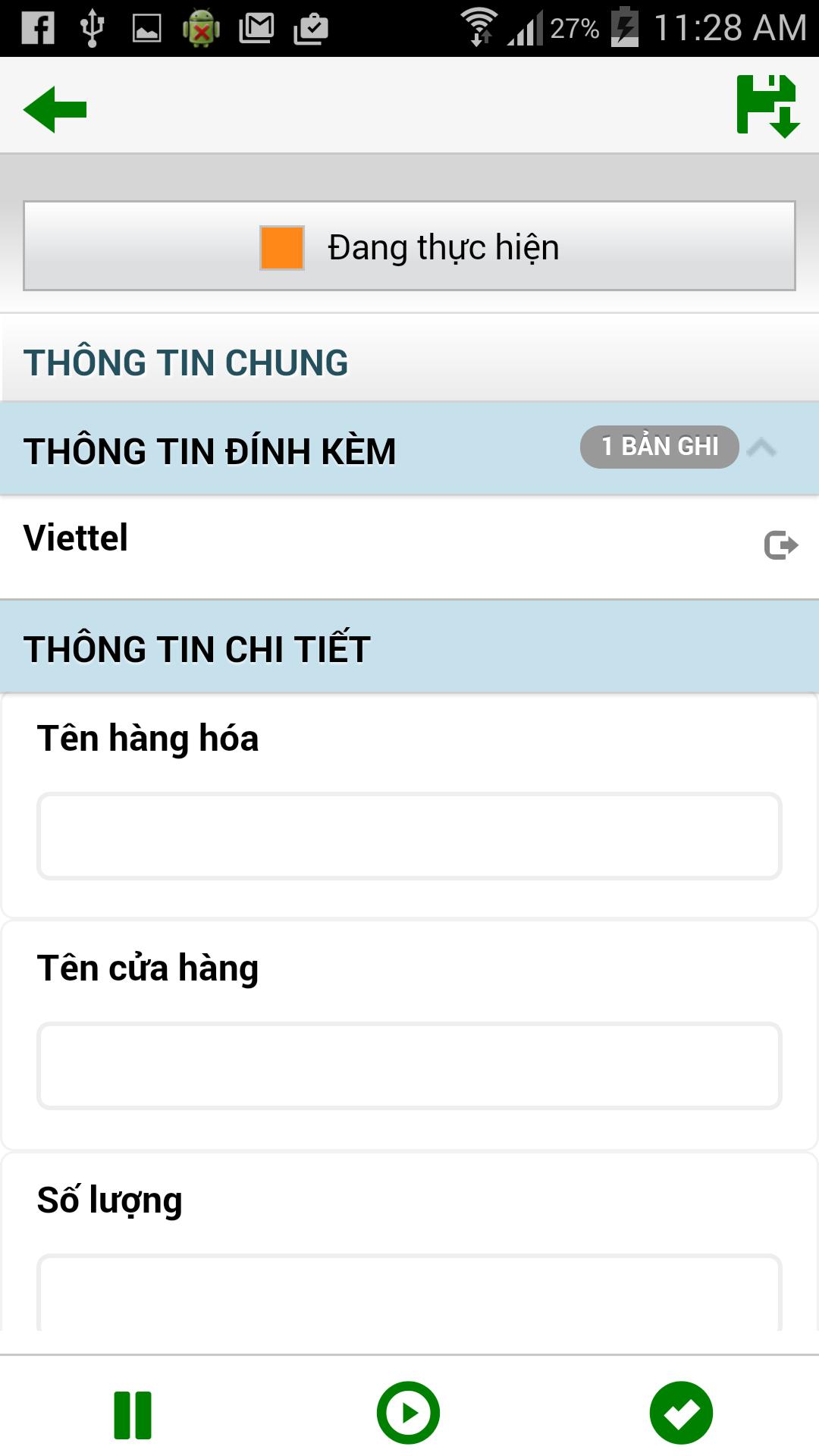Image resolution: width=819 pixels, height=1456 pixels.
Task: Start the task with the play button
Action: pos(409,1413)
